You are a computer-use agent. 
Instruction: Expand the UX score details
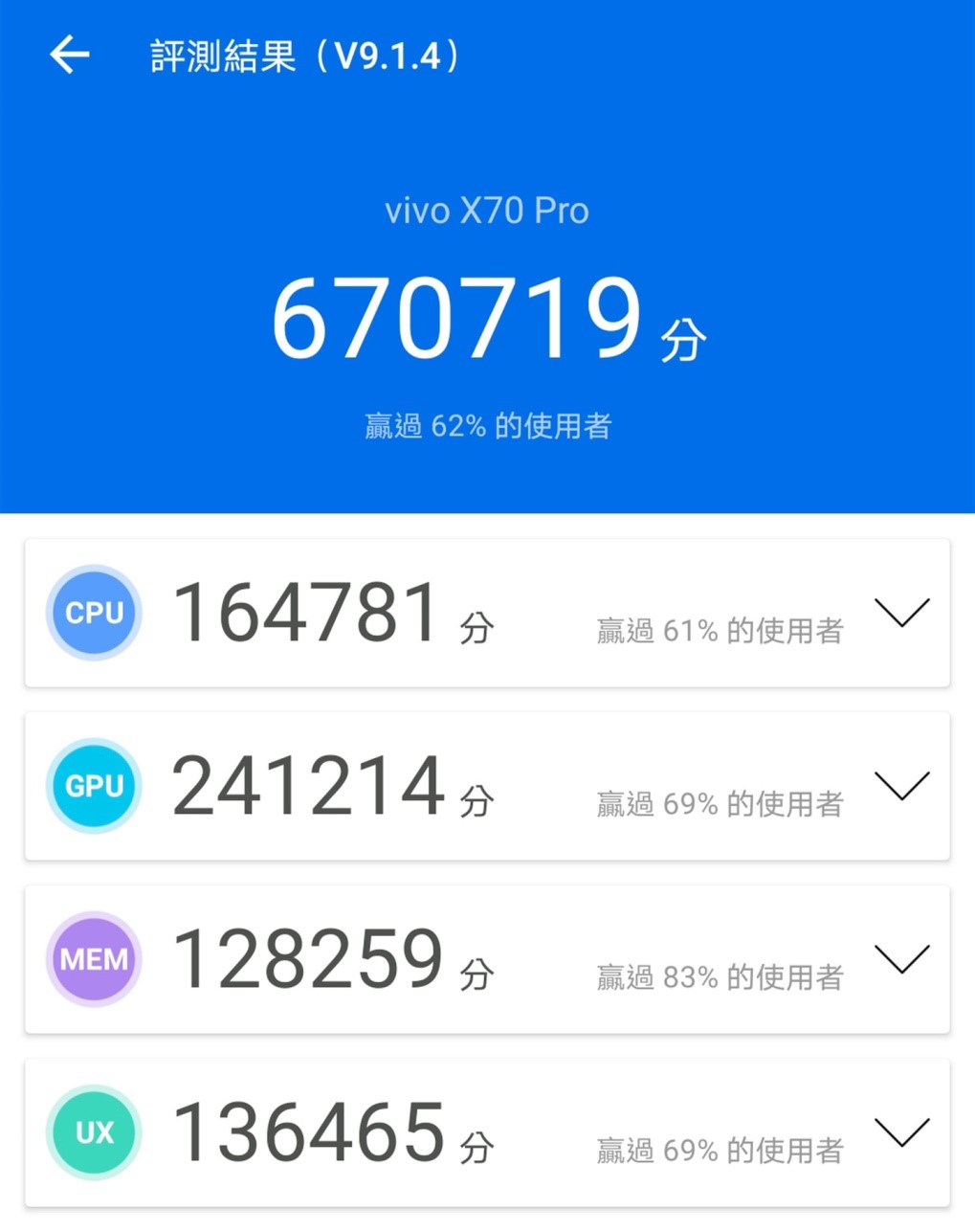(899, 1133)
